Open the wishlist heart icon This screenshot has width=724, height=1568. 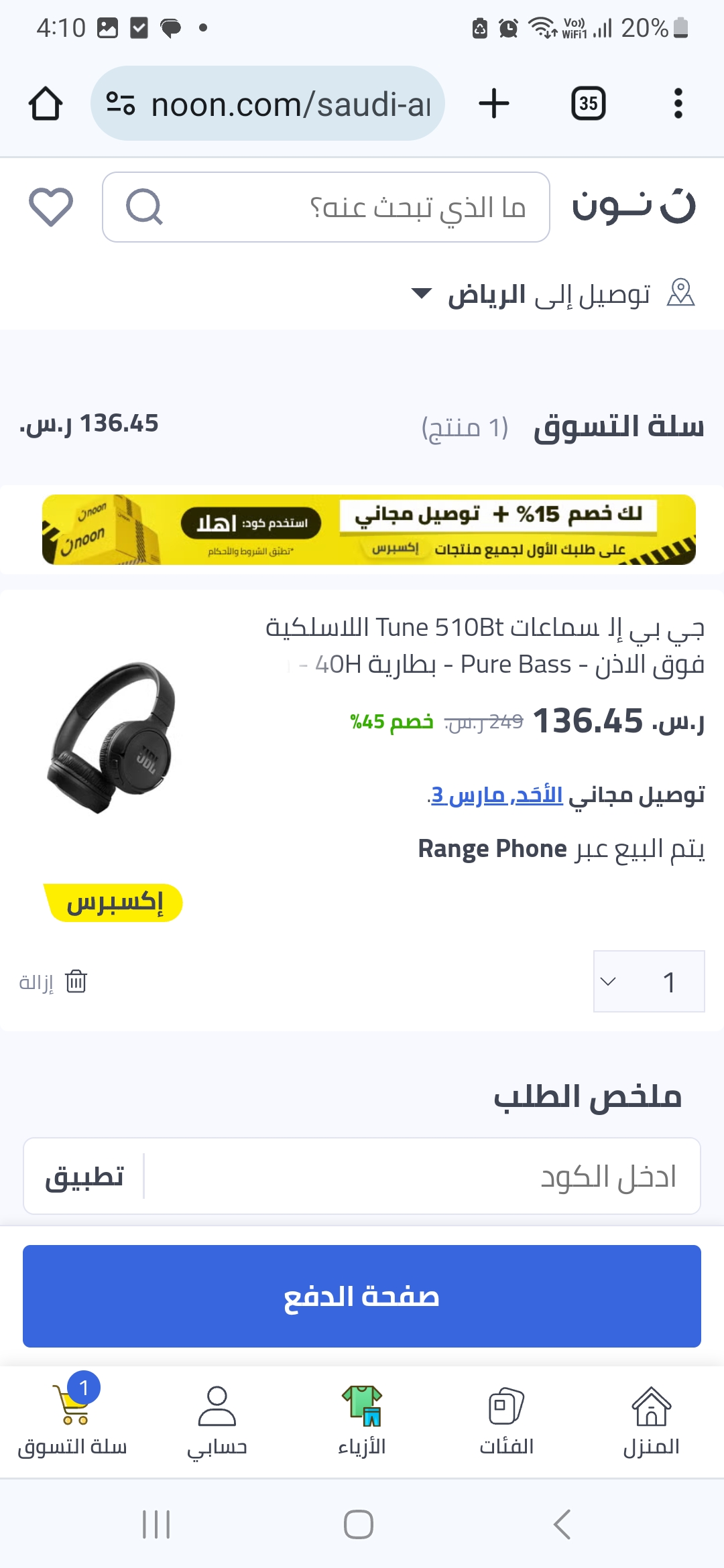[51, 206]
